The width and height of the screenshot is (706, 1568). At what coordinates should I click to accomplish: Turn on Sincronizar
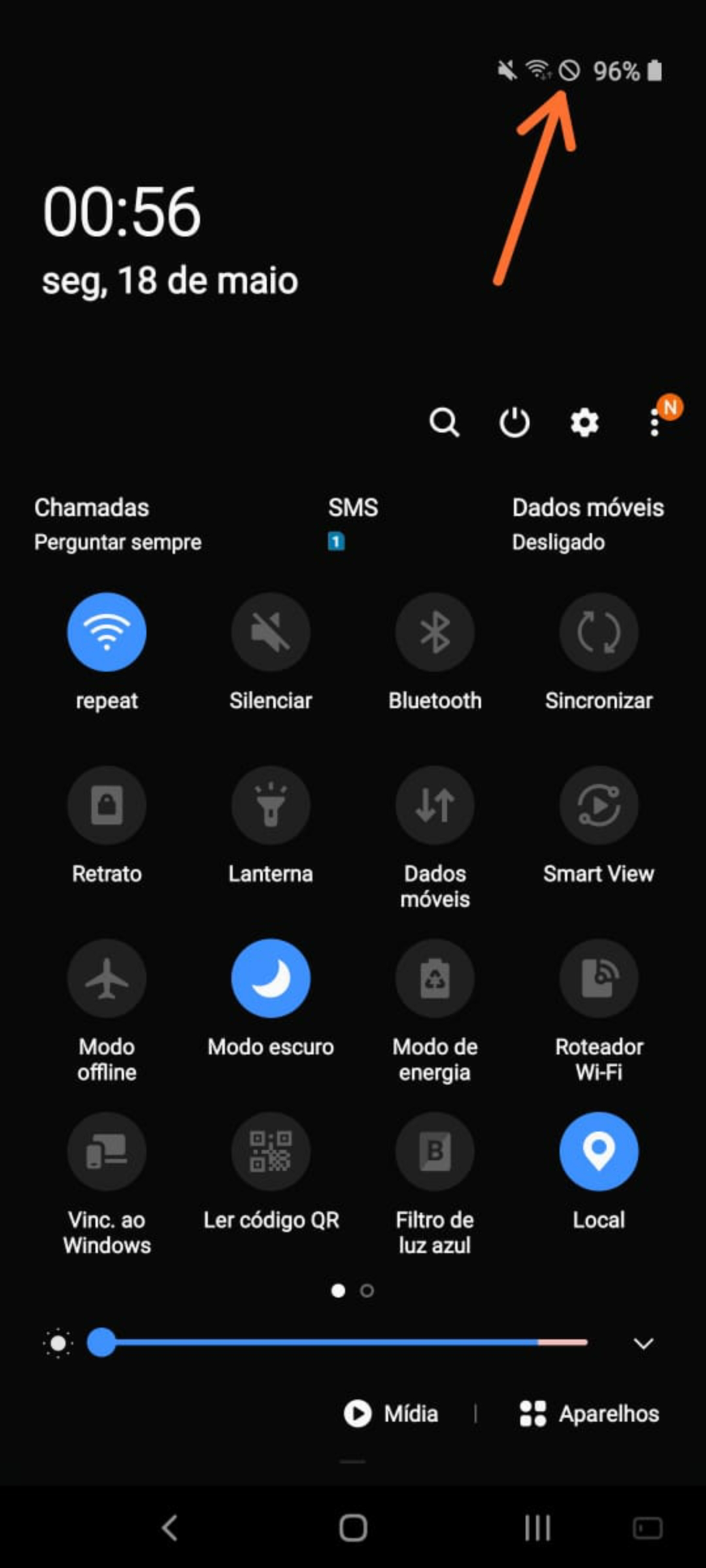599,632
